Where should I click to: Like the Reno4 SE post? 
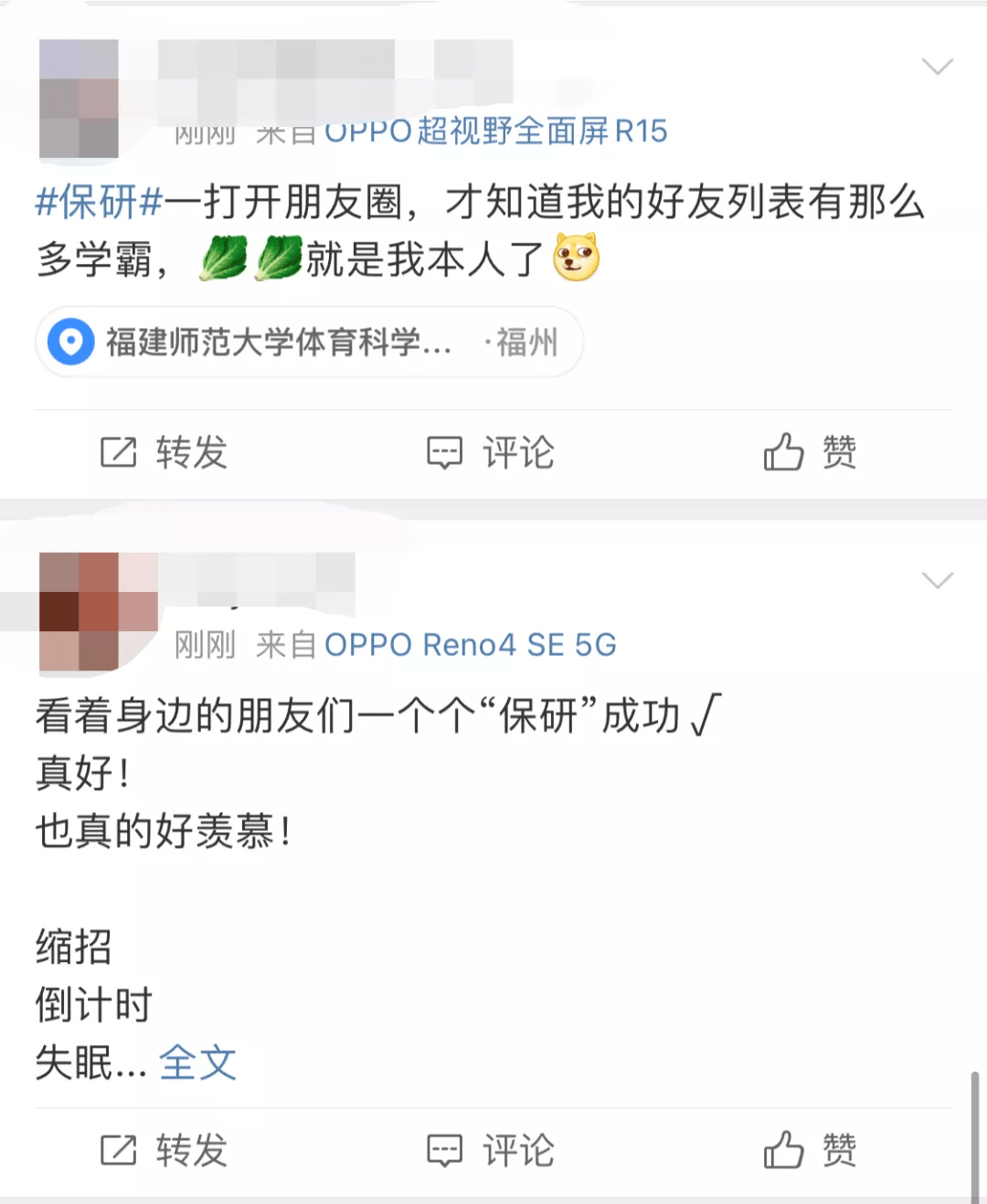[x=811, y=1150]
